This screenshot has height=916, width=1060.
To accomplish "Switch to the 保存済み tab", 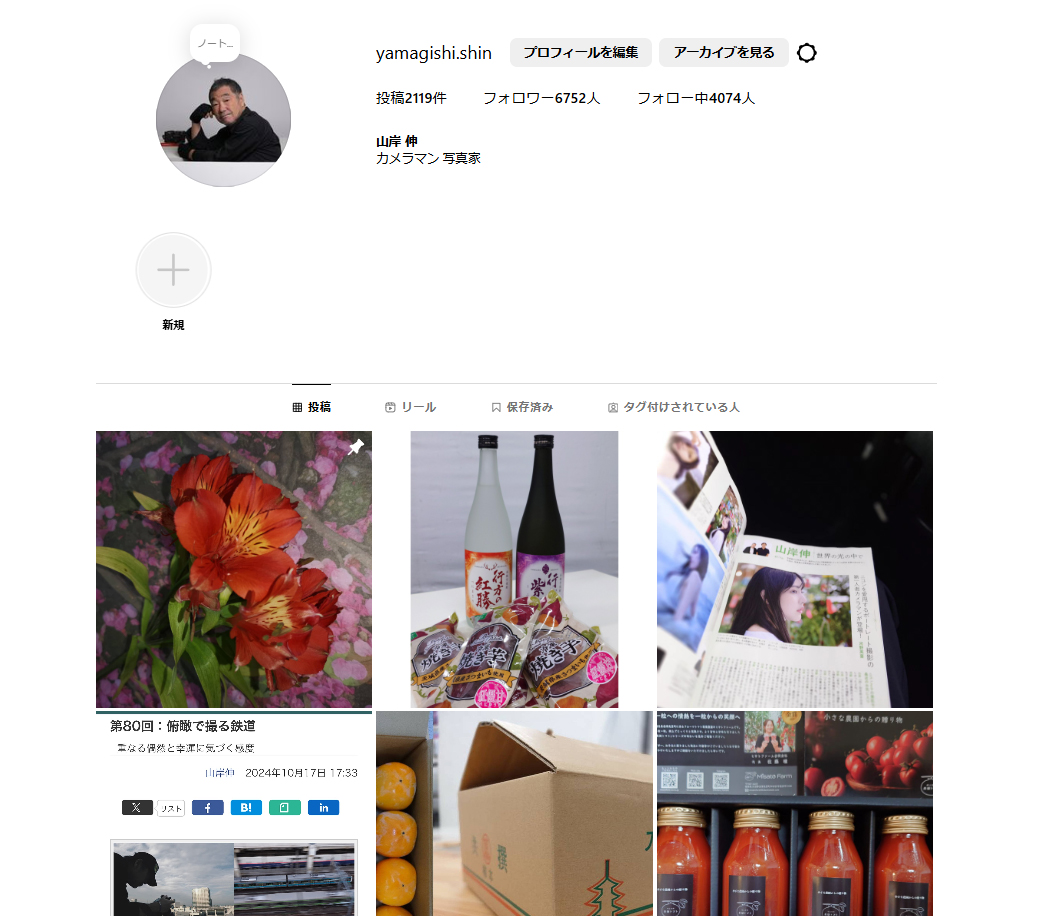I will (522, 407).
